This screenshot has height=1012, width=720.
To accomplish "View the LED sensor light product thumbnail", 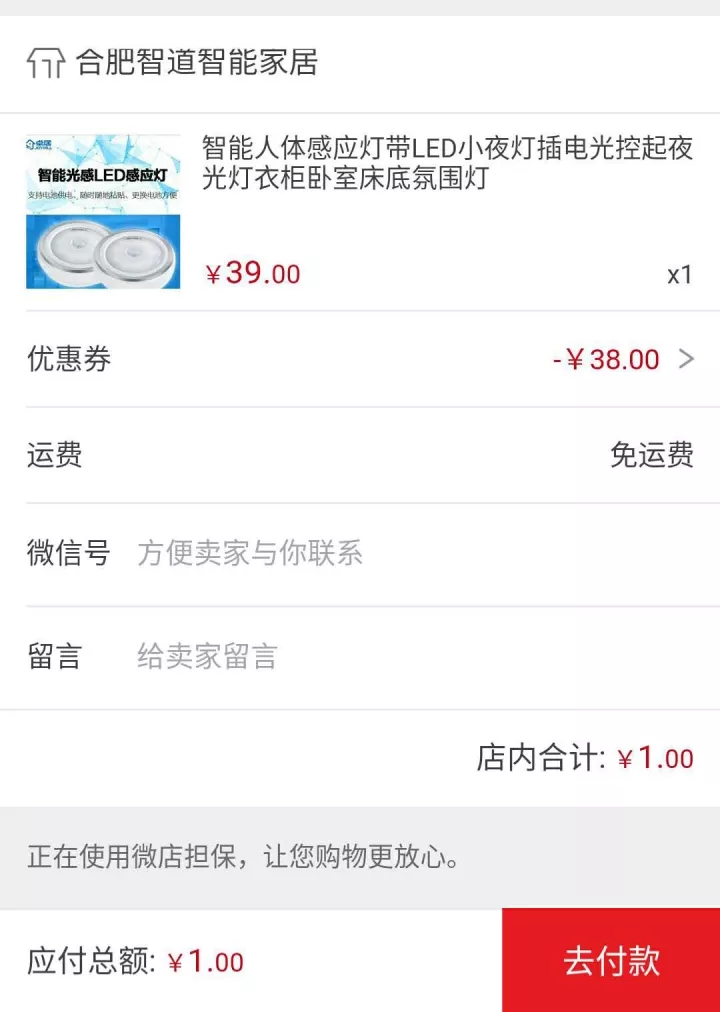I will [103, 212].
